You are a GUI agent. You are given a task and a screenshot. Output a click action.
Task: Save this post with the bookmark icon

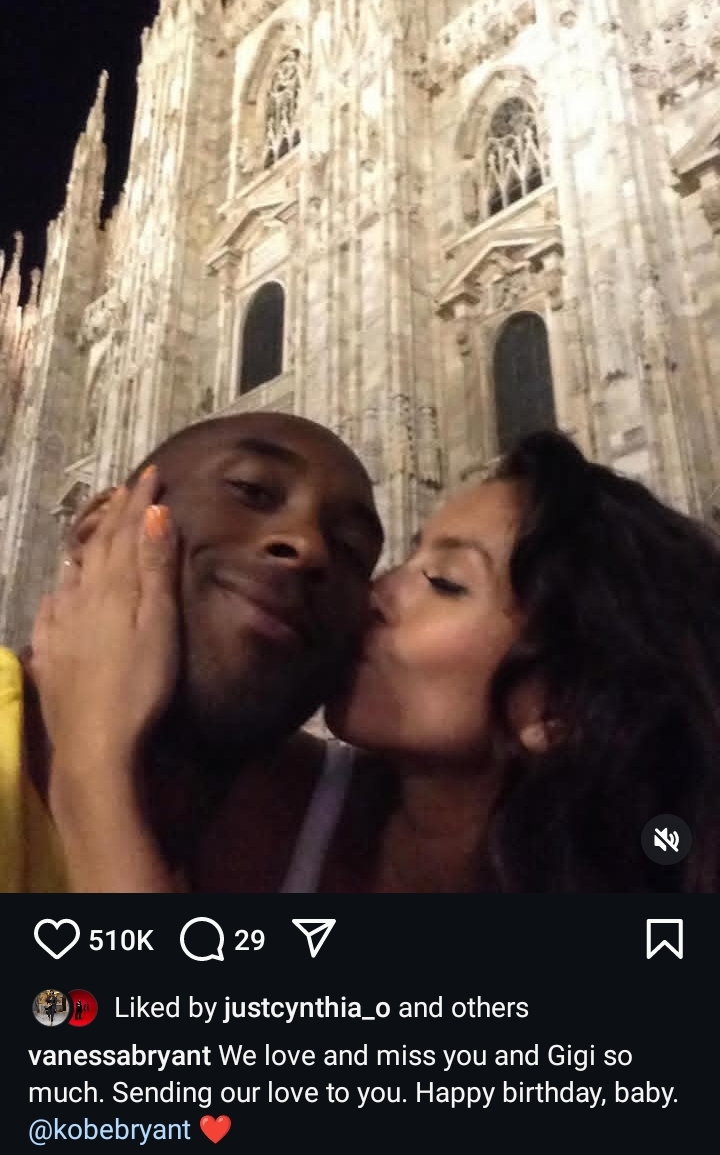pos(664,939)
